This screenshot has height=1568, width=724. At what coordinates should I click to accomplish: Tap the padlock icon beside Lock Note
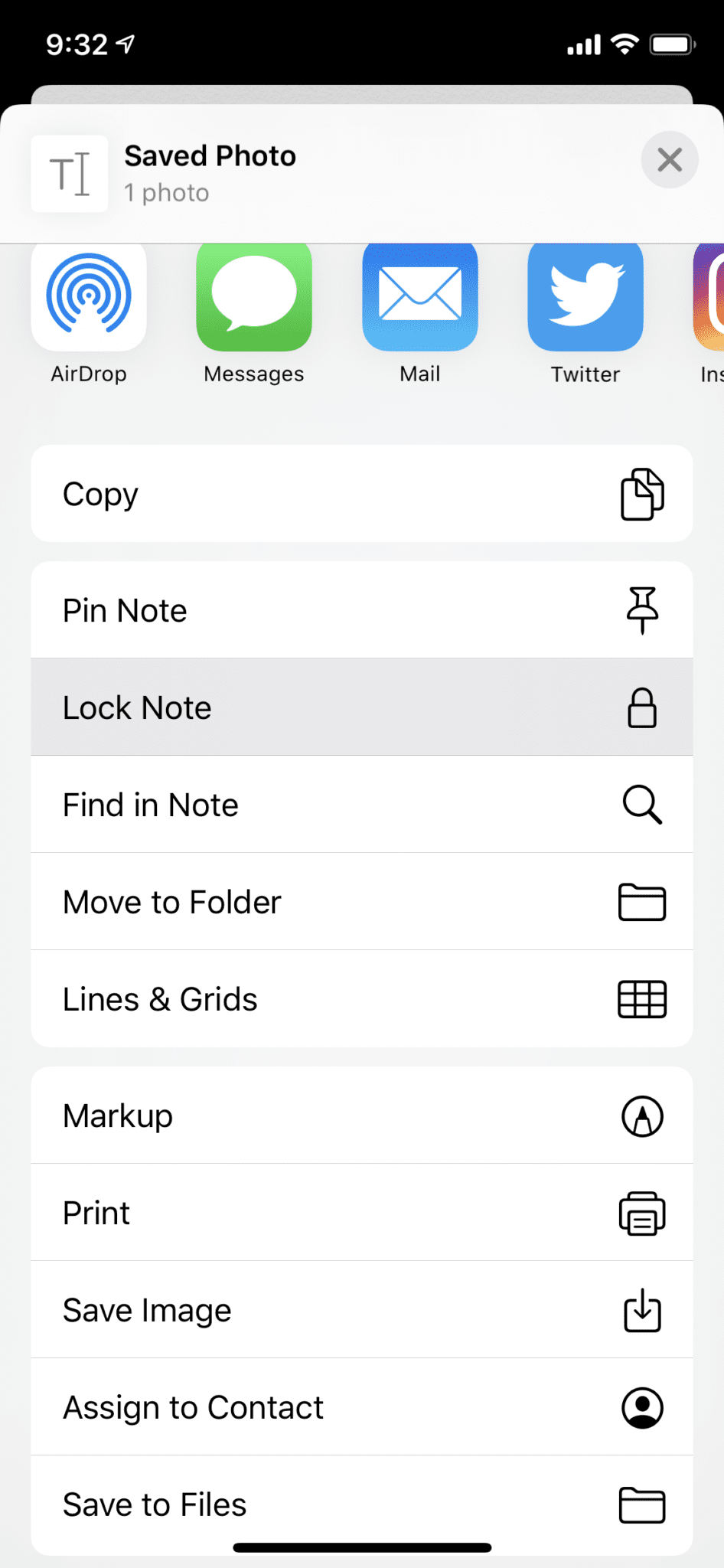643,707
